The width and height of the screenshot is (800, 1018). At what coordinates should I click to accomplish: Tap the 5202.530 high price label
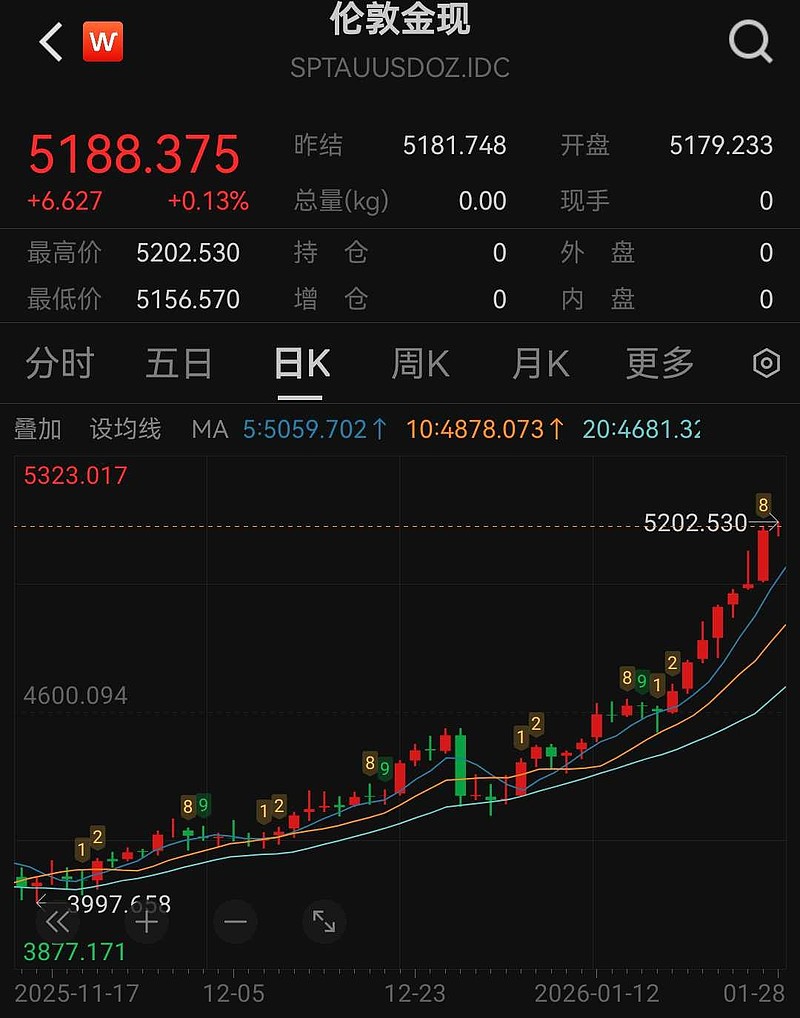click(694, 522)
